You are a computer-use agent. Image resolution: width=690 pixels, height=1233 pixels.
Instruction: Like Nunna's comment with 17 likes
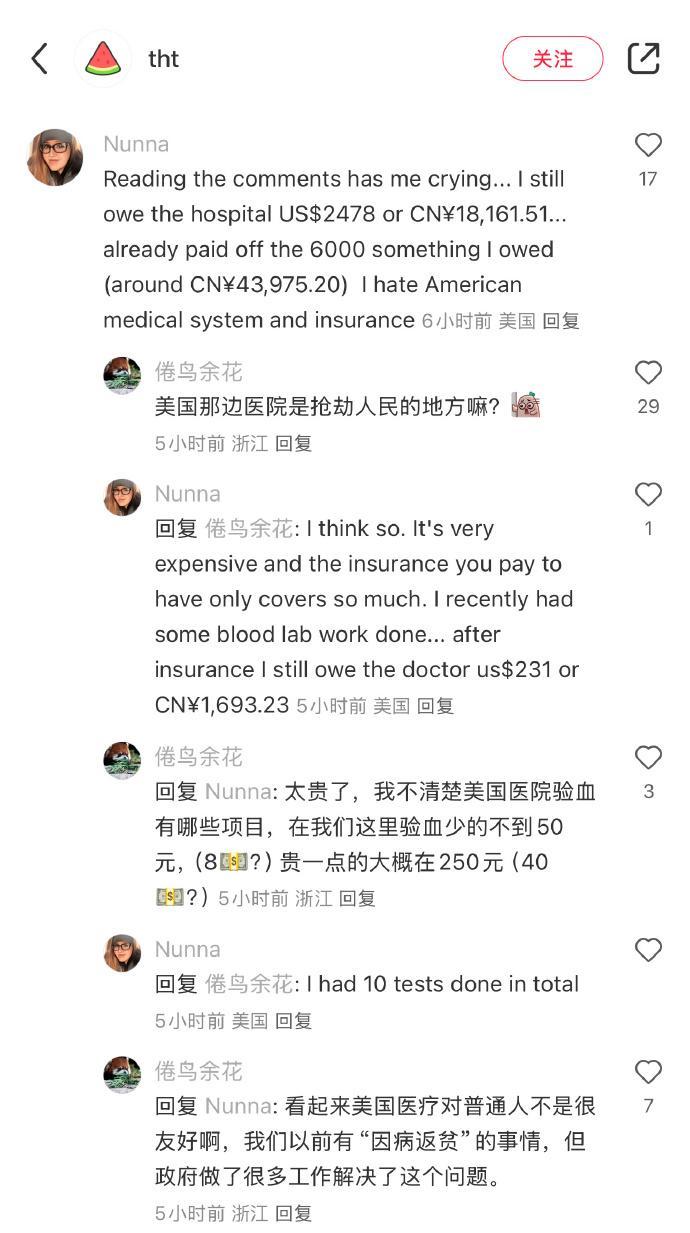pyautogui.click(x=648, y=146)
